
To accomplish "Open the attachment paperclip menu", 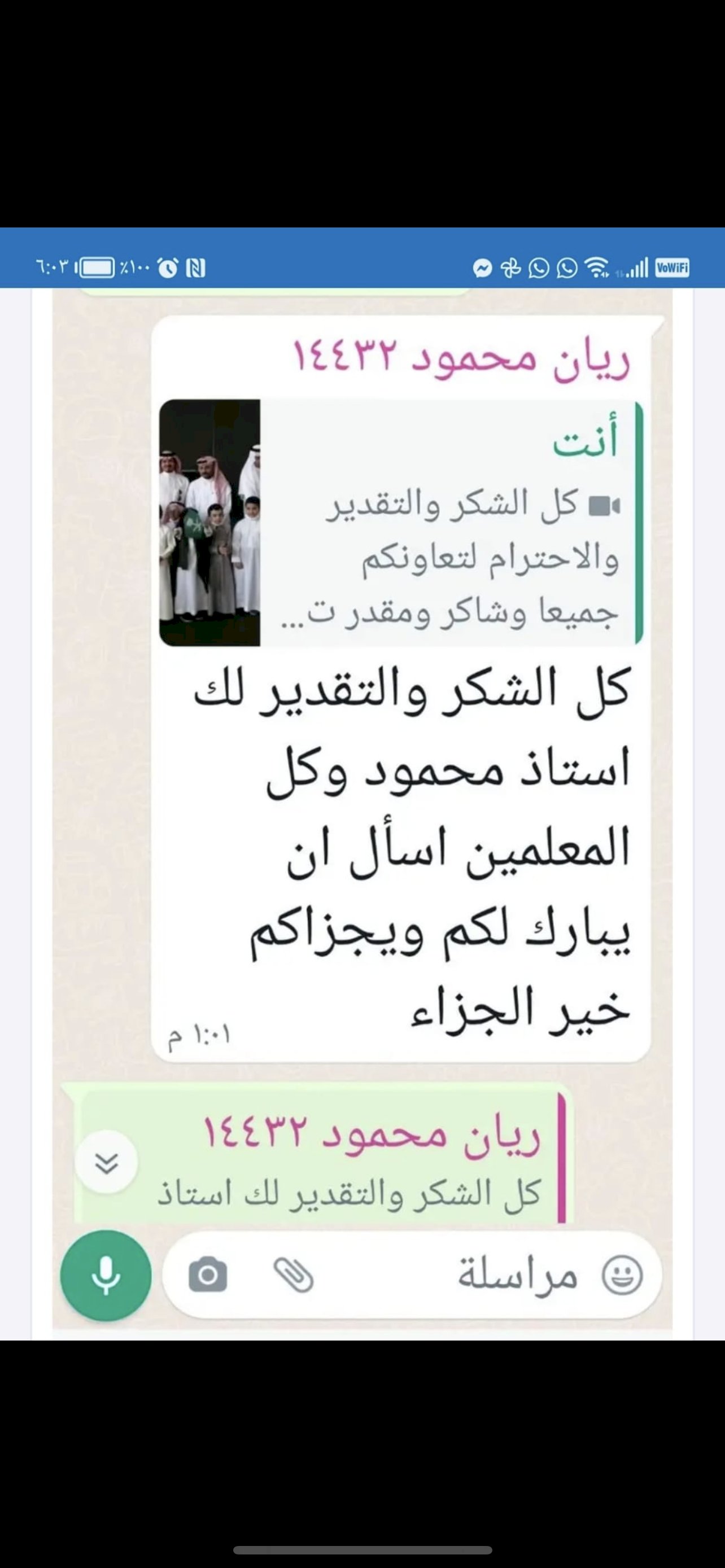I will click(x=294, y=1274).
